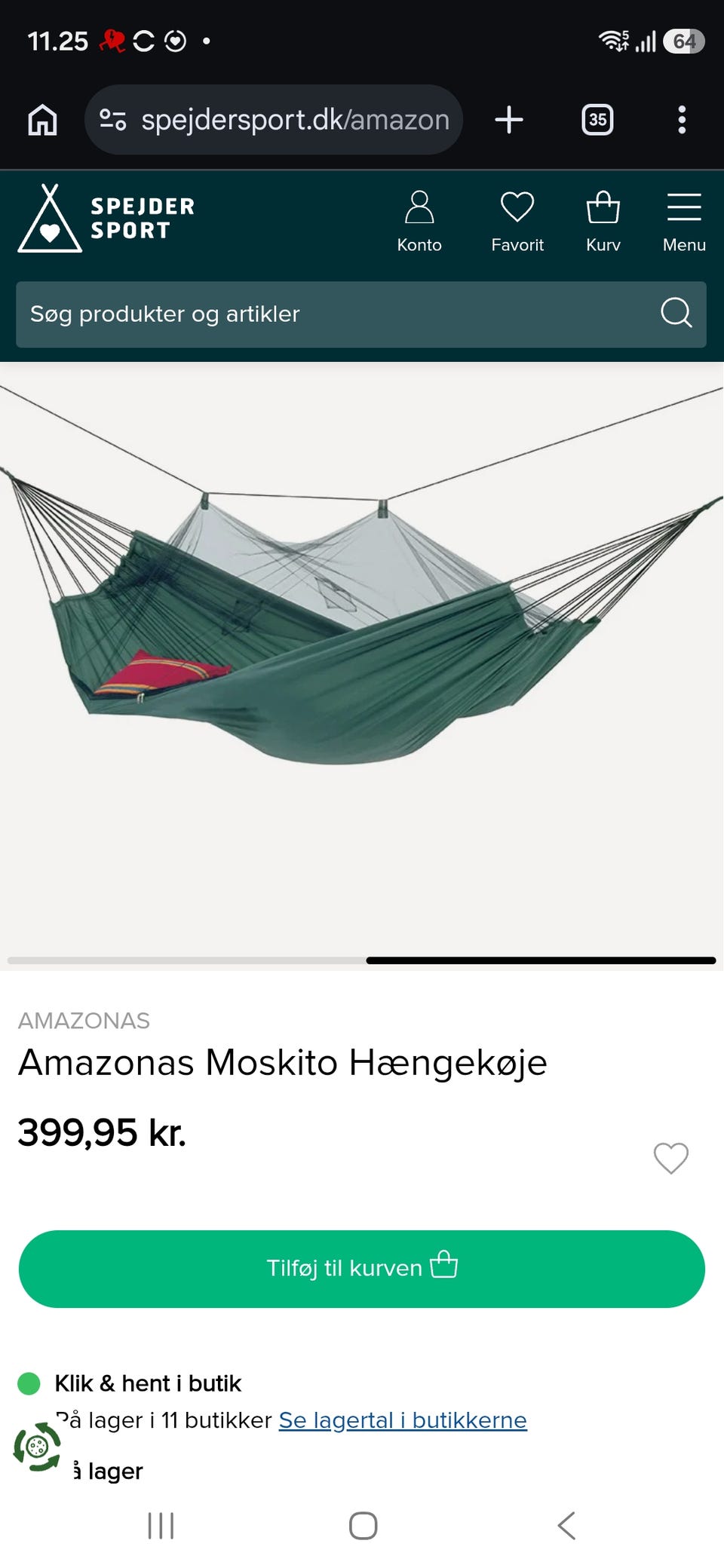Add the hammock to favorites
The height and width of the screenshot is (1568, 724).
tap(670, 1159)
